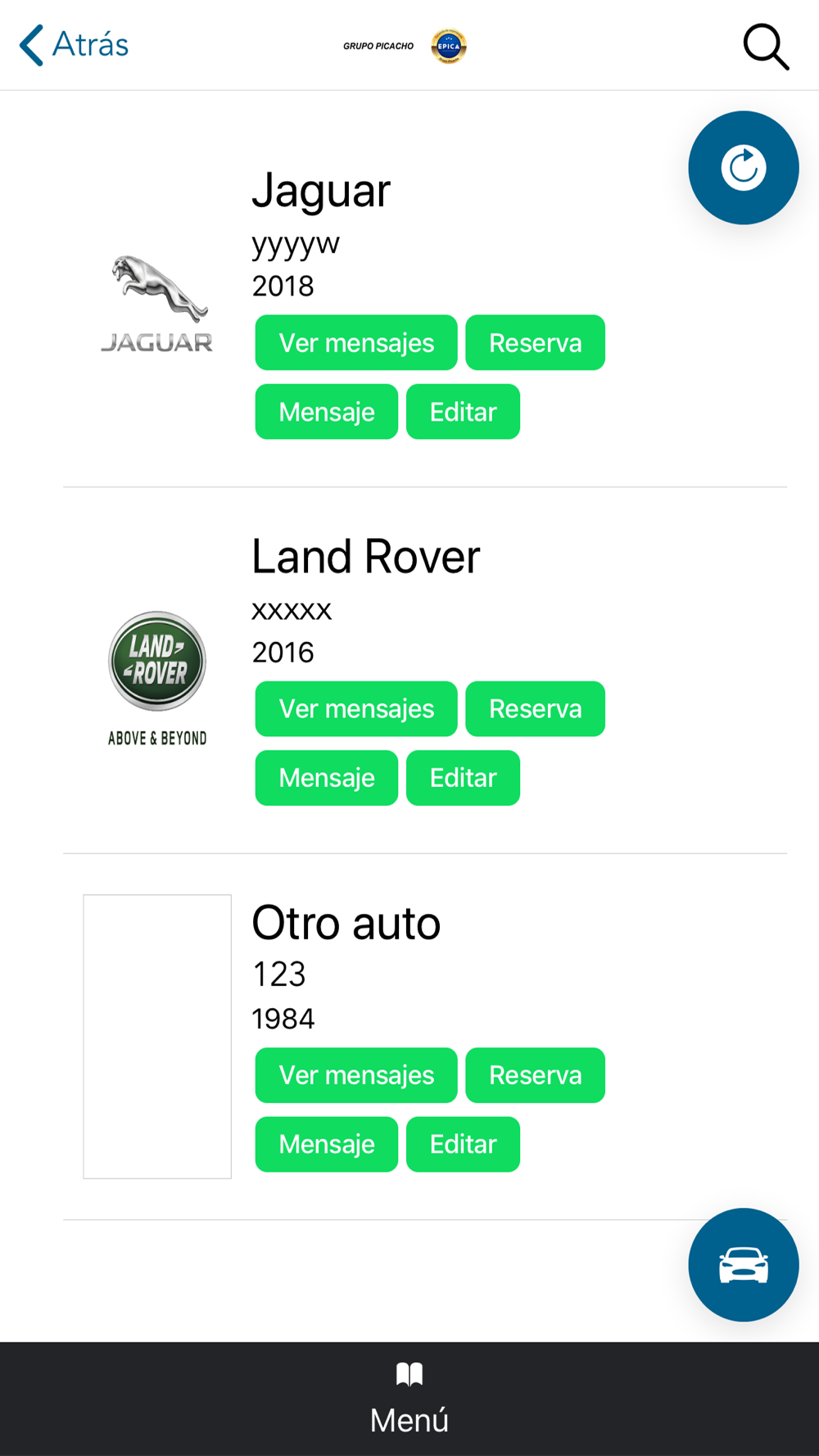Edit the Jaguar entry
This screenshot has height=1456, width=819.
pos(463,412)
